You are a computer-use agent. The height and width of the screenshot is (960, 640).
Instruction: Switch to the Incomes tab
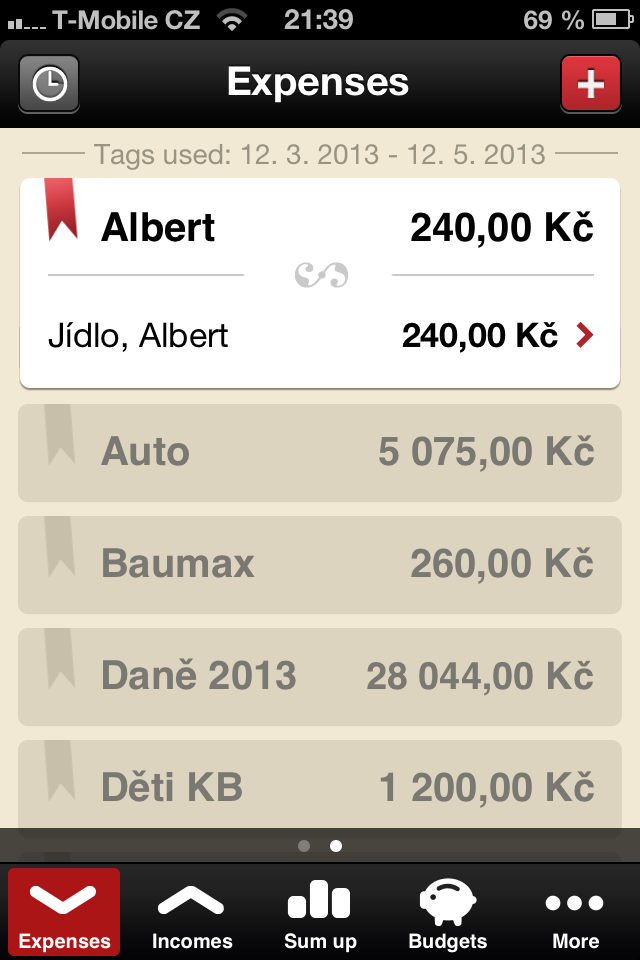(x=192, y=912)
